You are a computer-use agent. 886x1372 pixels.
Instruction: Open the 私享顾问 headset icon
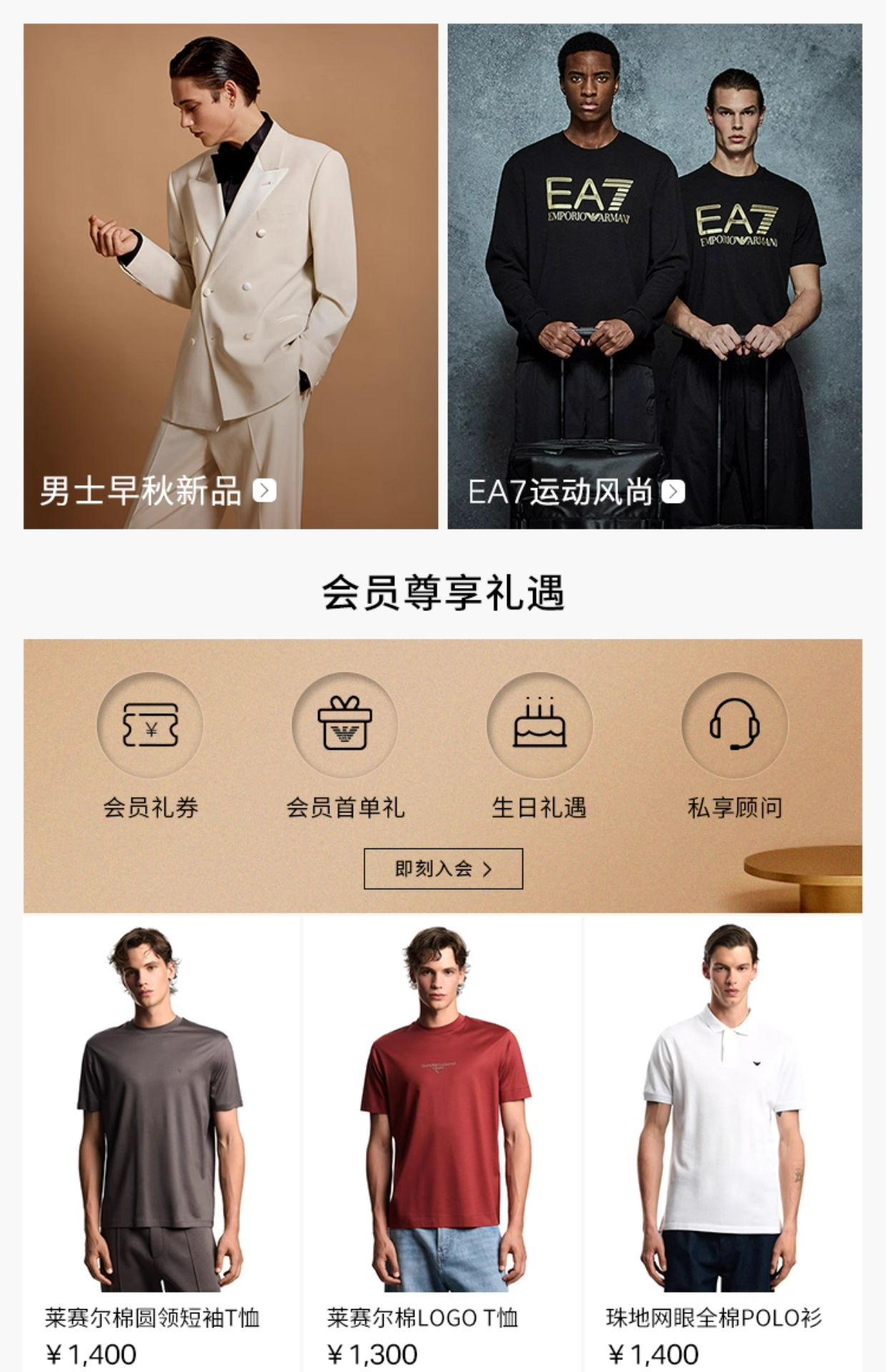point(735,725)
